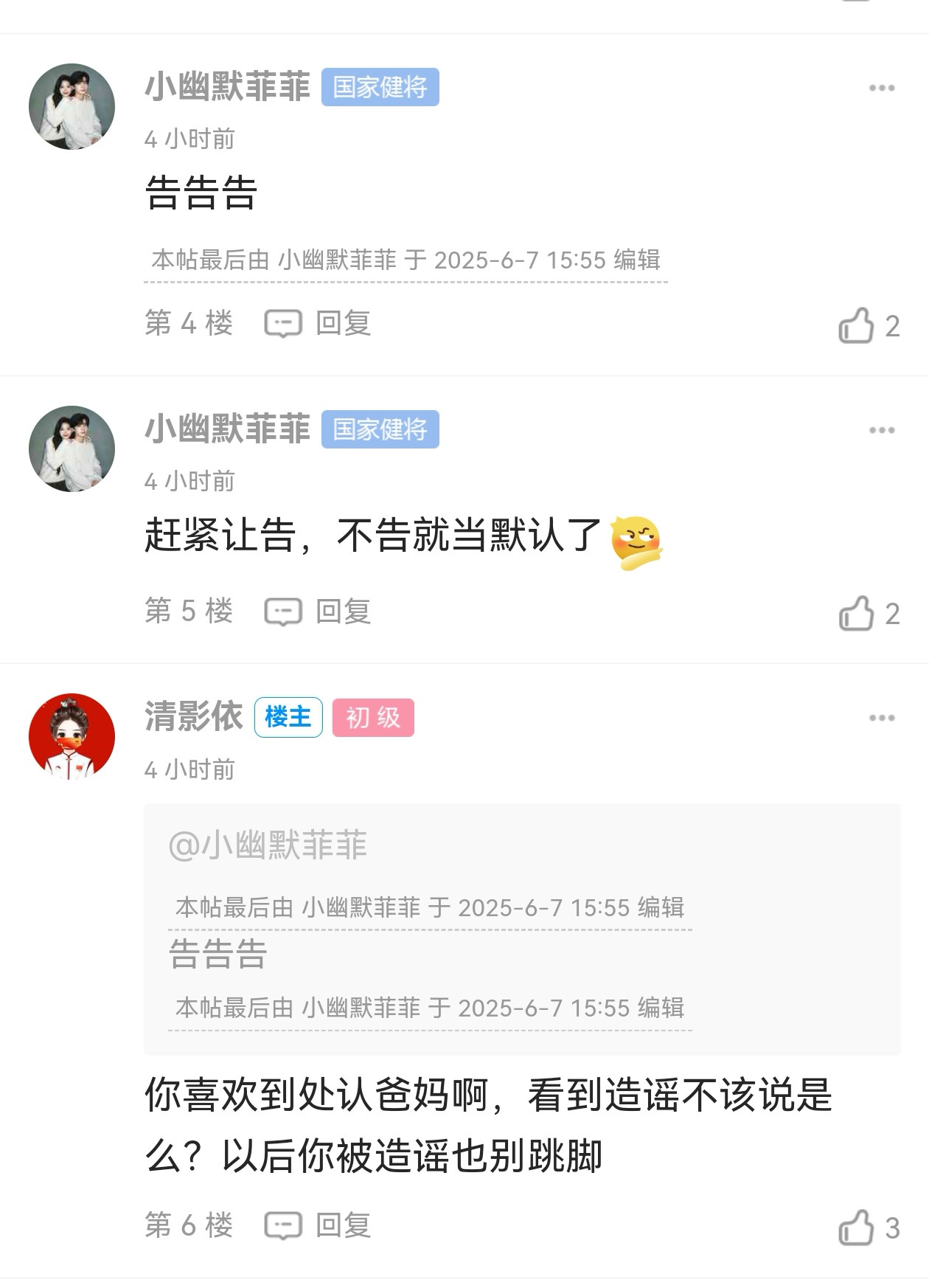929x1288 pixels.
Task: Open overflow menu on the 4th floor post
Action: 881,88
